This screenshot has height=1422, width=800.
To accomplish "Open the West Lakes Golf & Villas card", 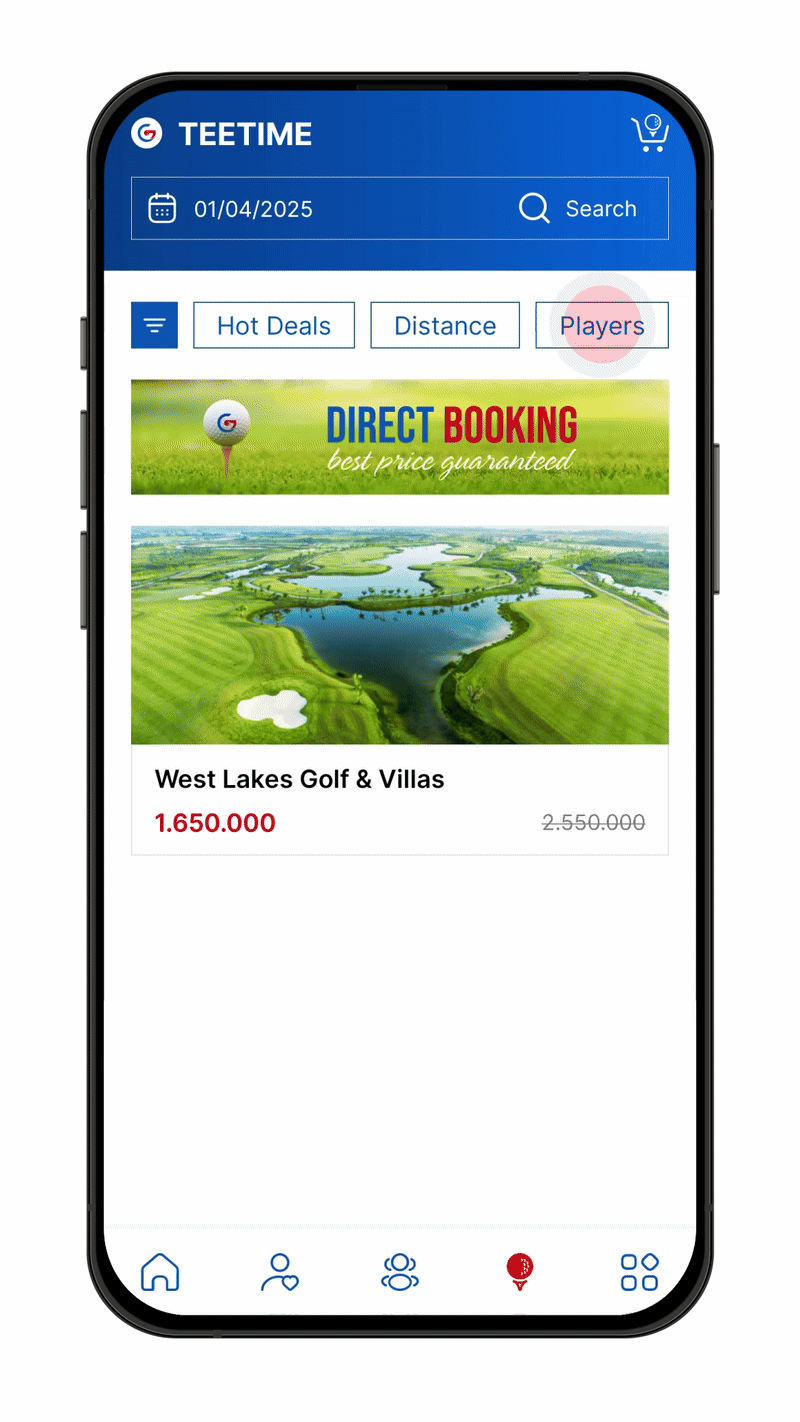I will (399, 690).
